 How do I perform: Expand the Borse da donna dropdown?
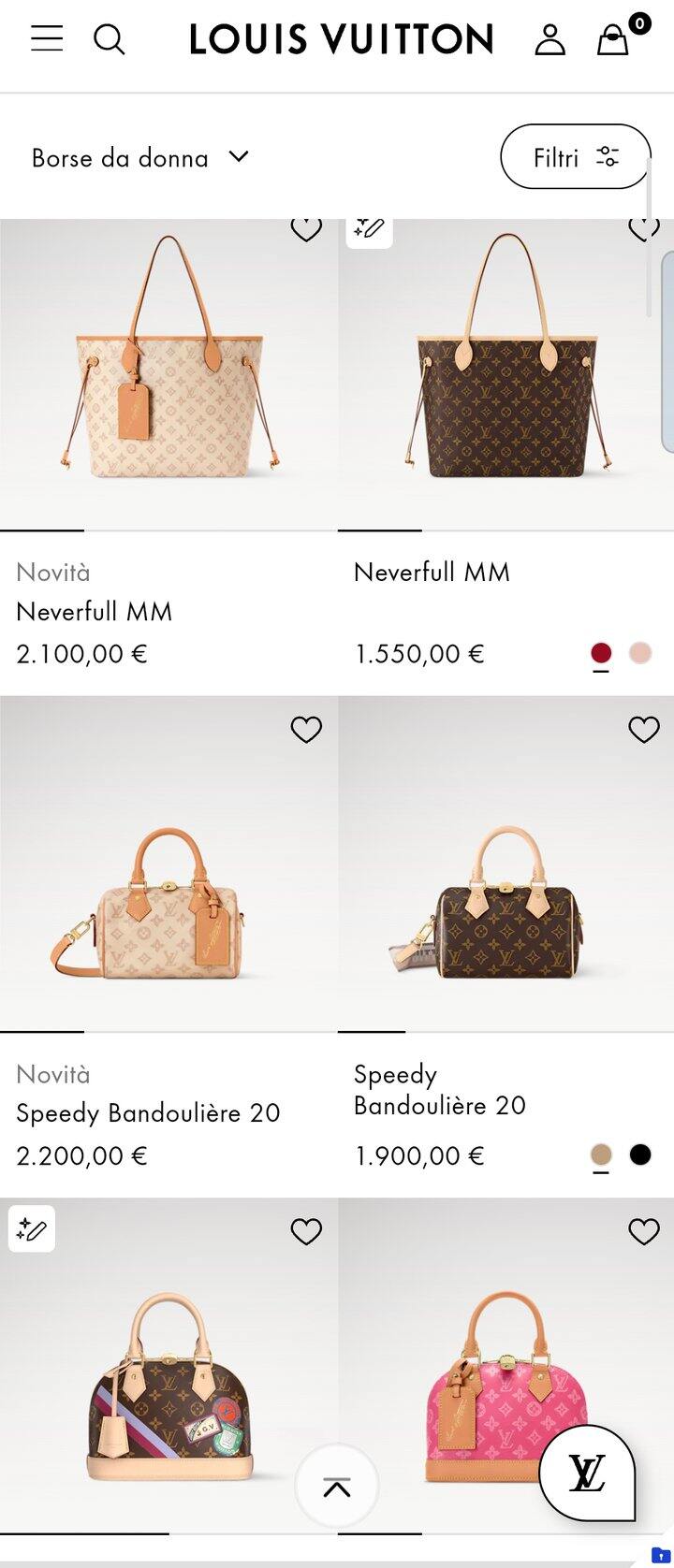tap(140, 157)
